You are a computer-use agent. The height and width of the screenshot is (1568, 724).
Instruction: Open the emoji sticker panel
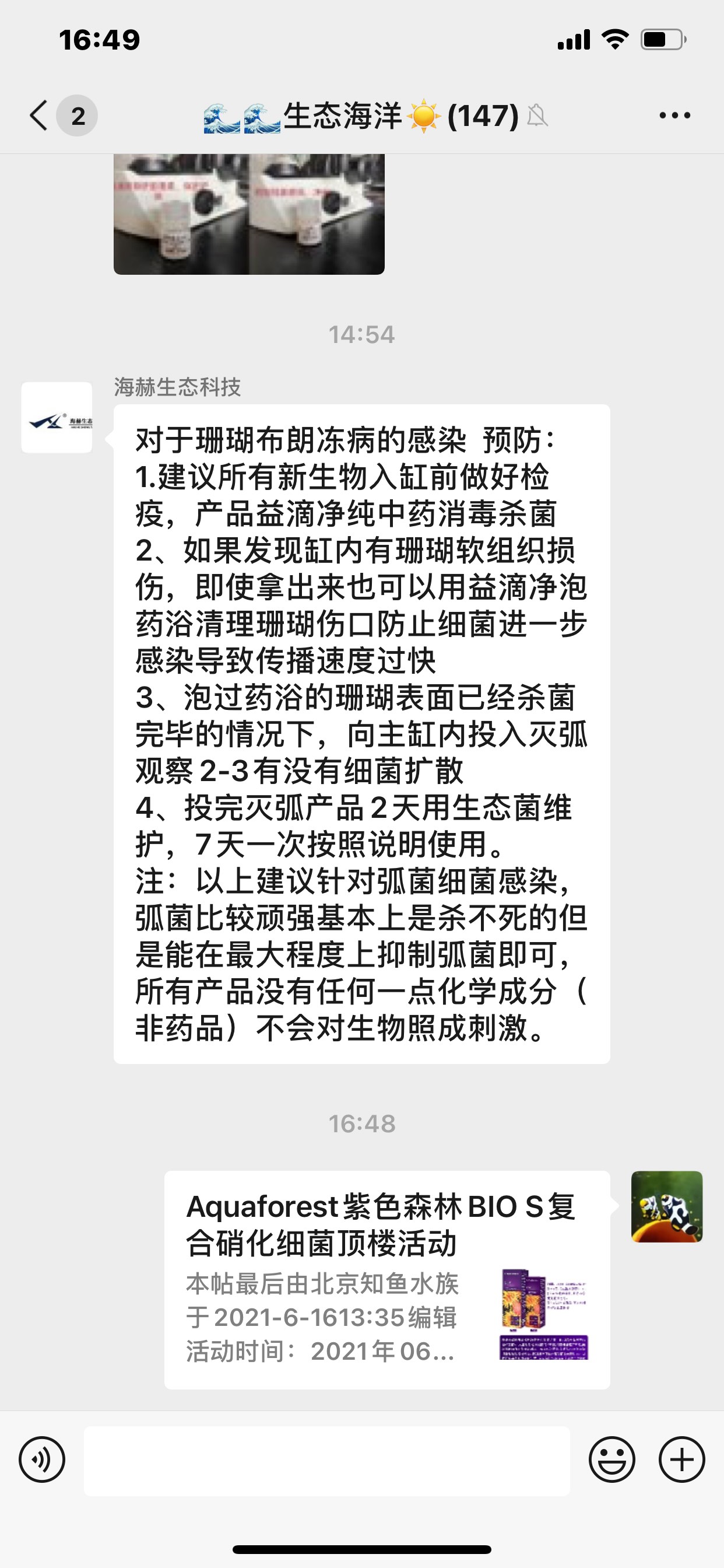point(612,1459)
